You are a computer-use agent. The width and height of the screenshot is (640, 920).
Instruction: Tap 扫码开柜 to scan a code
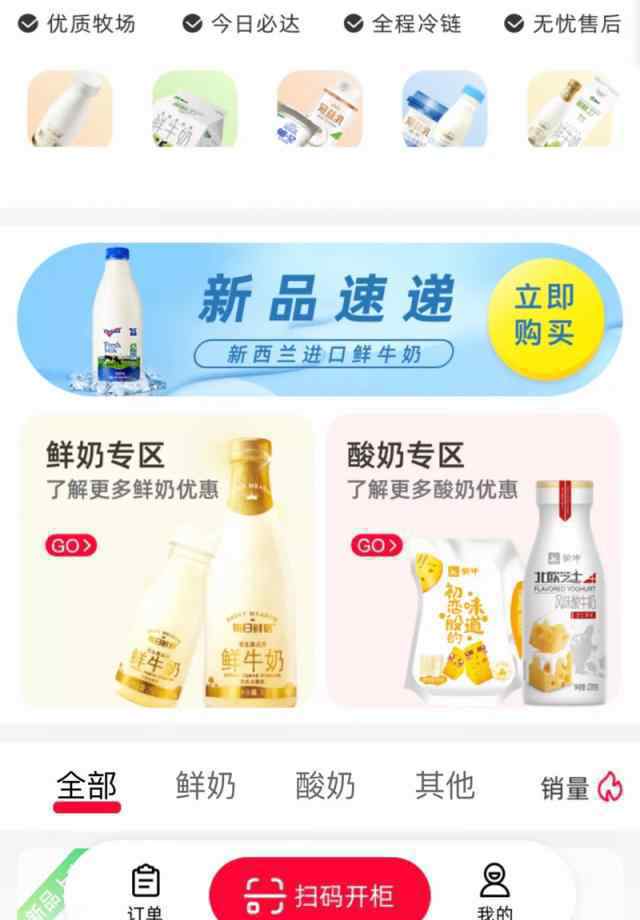coord(320,893)
